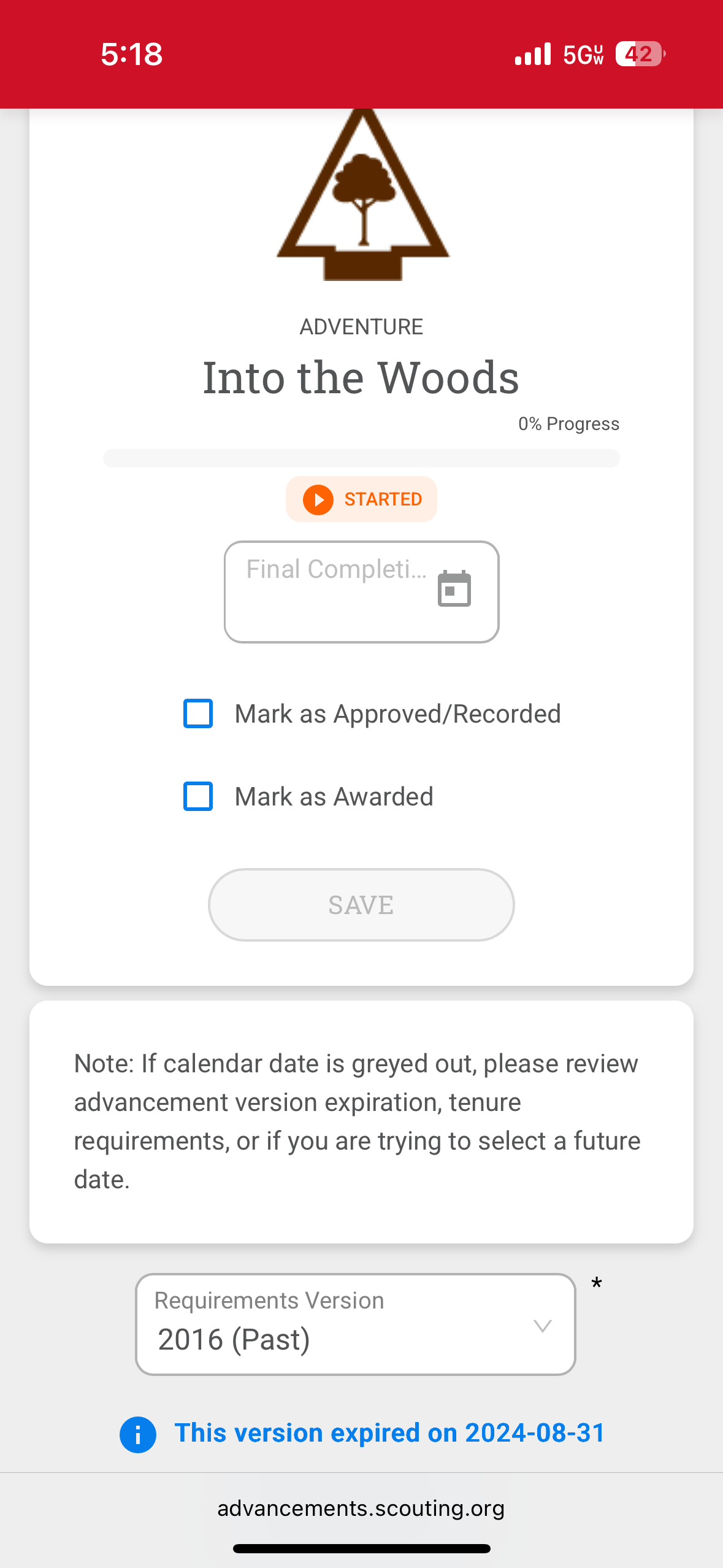Tap the SAVE button
The image size is (723, 1568).
[361, 905]
